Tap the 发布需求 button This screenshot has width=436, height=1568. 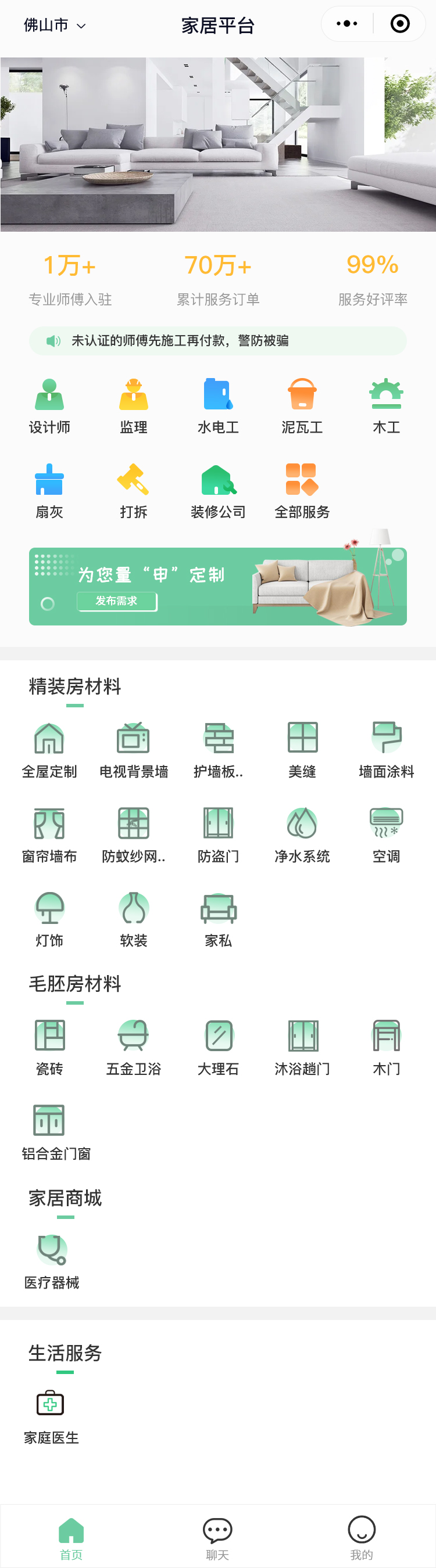(117, 601)
